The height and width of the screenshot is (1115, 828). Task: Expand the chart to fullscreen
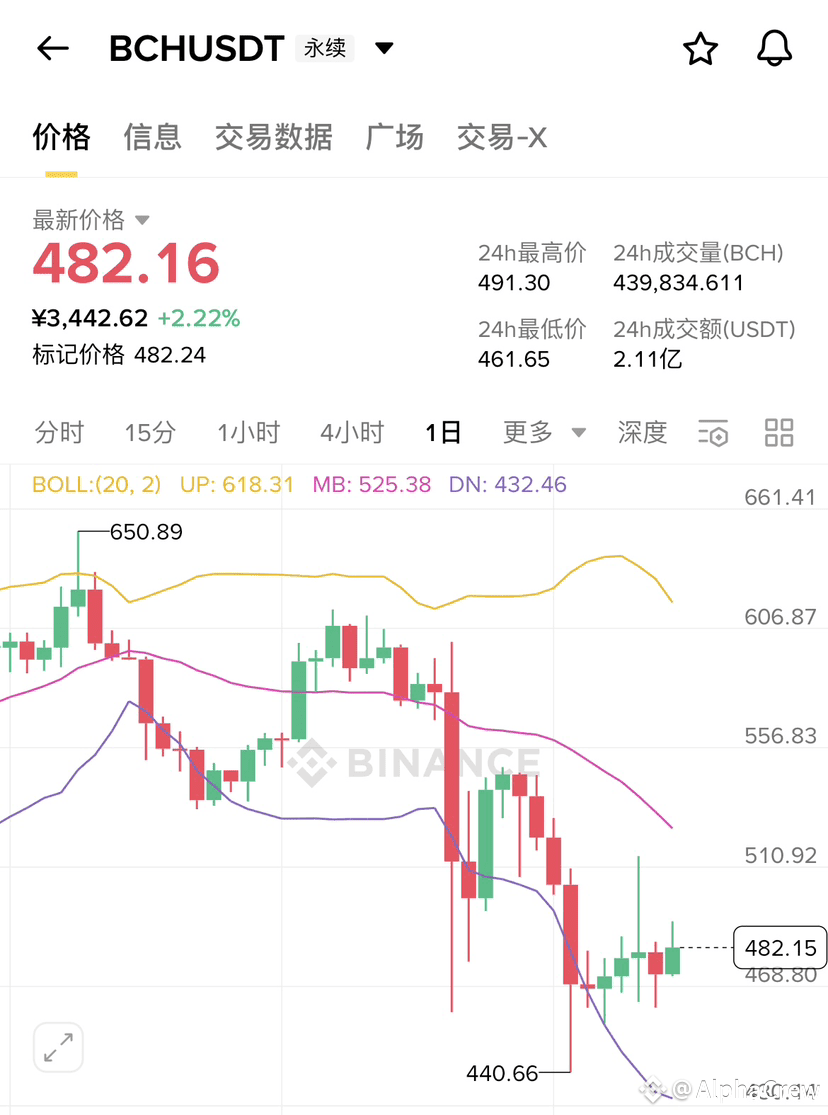(58, 1046)
